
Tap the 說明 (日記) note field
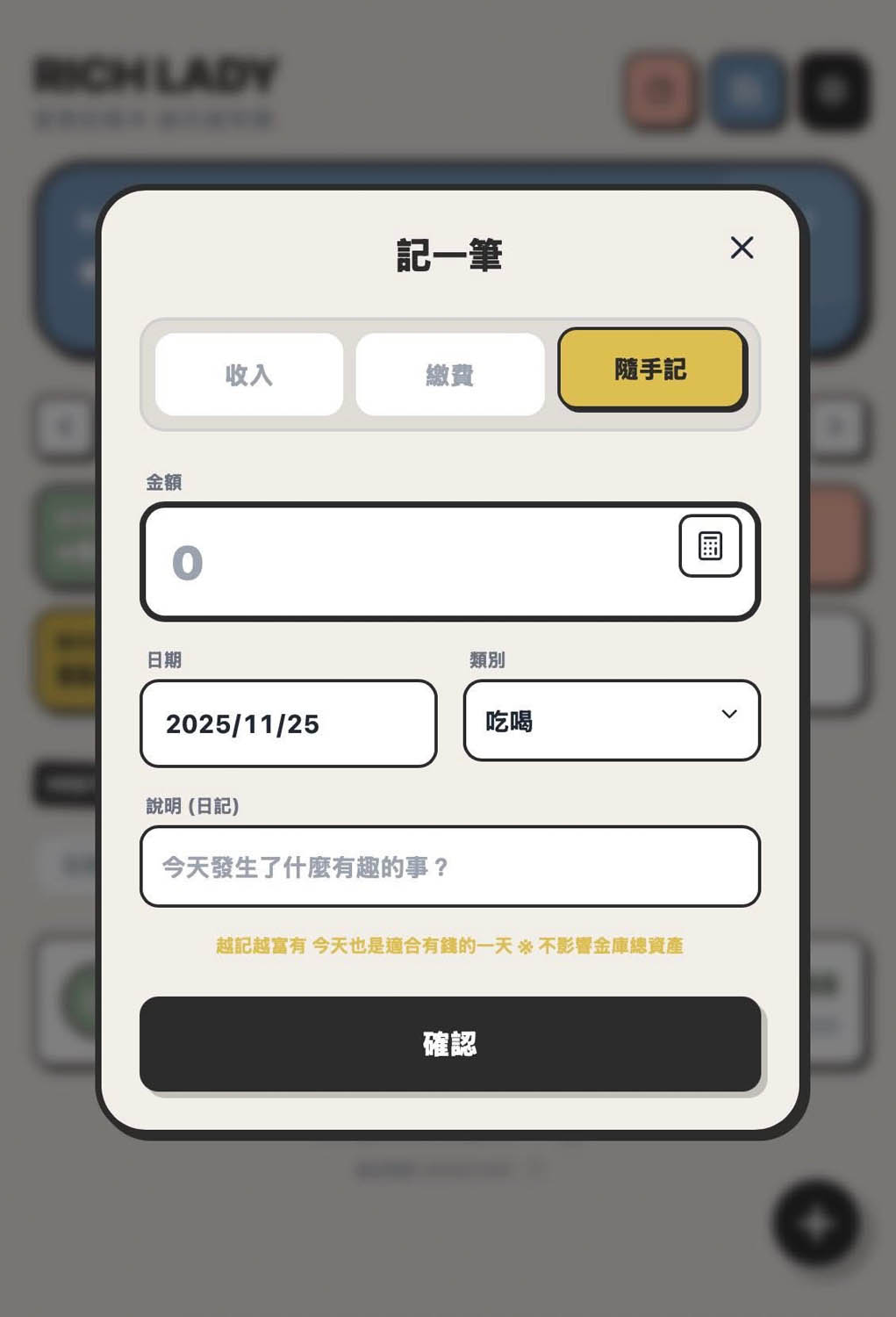450,867
